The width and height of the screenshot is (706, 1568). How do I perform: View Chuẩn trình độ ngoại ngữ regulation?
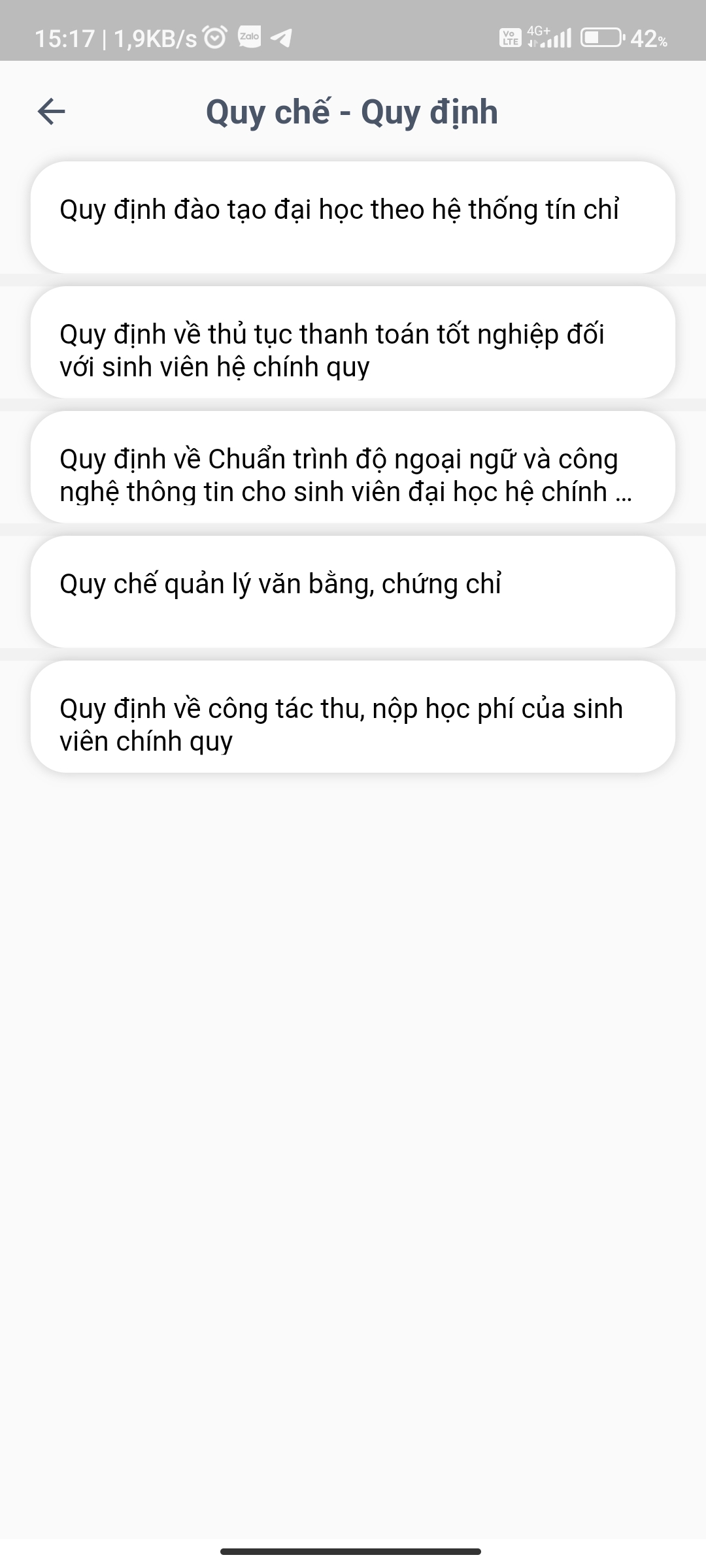(x=353, y=467)
